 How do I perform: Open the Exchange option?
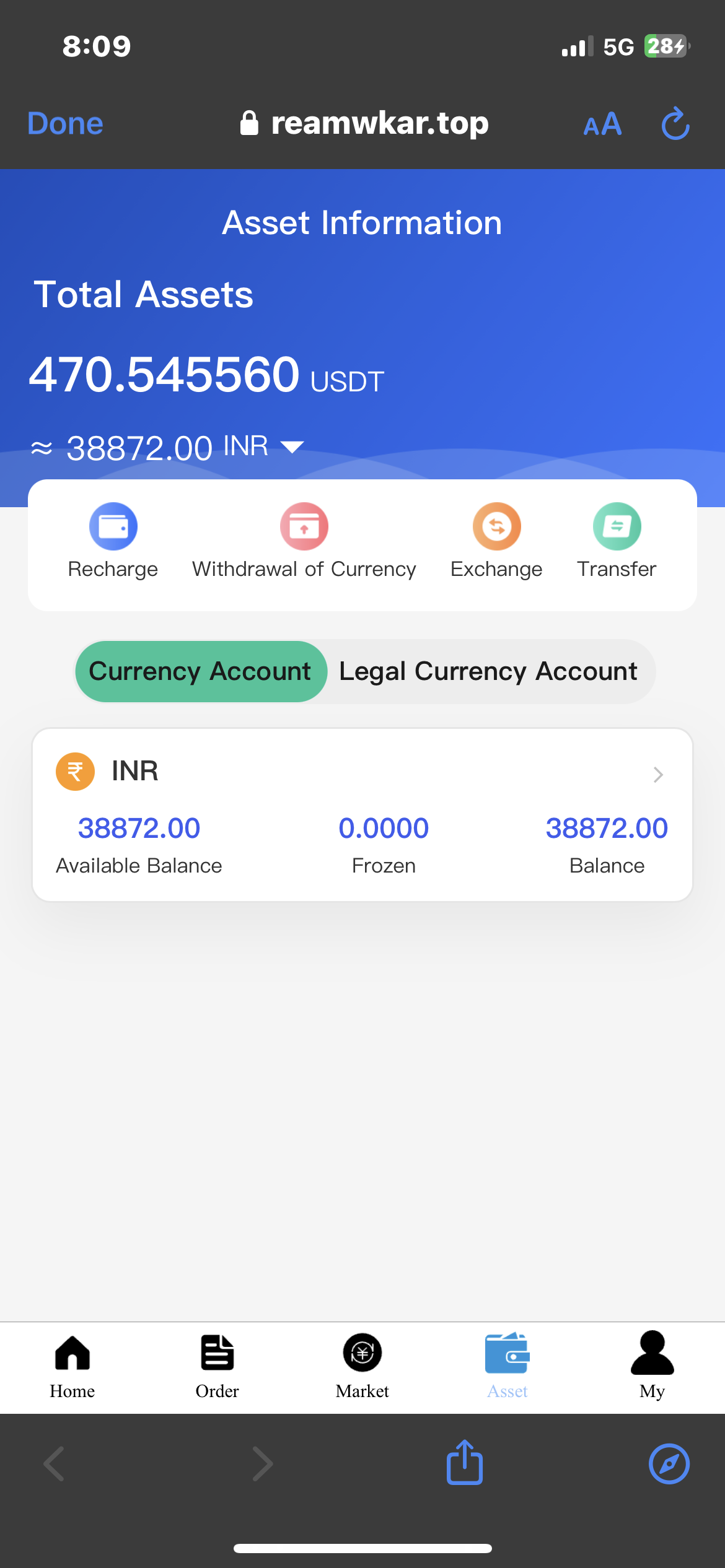point(496,540)
